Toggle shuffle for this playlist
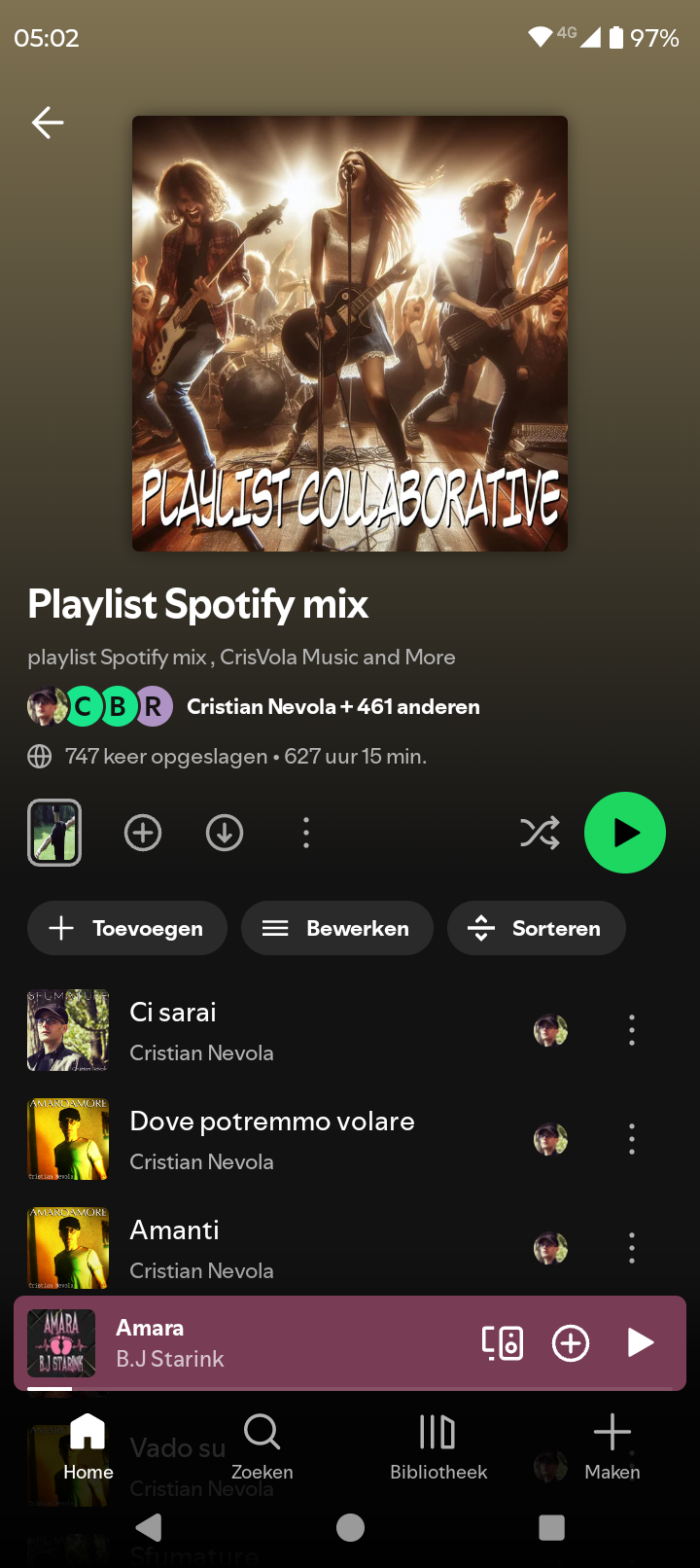Image resolution: width=700 pixels, height=1568 pixels. click(540, 833)
